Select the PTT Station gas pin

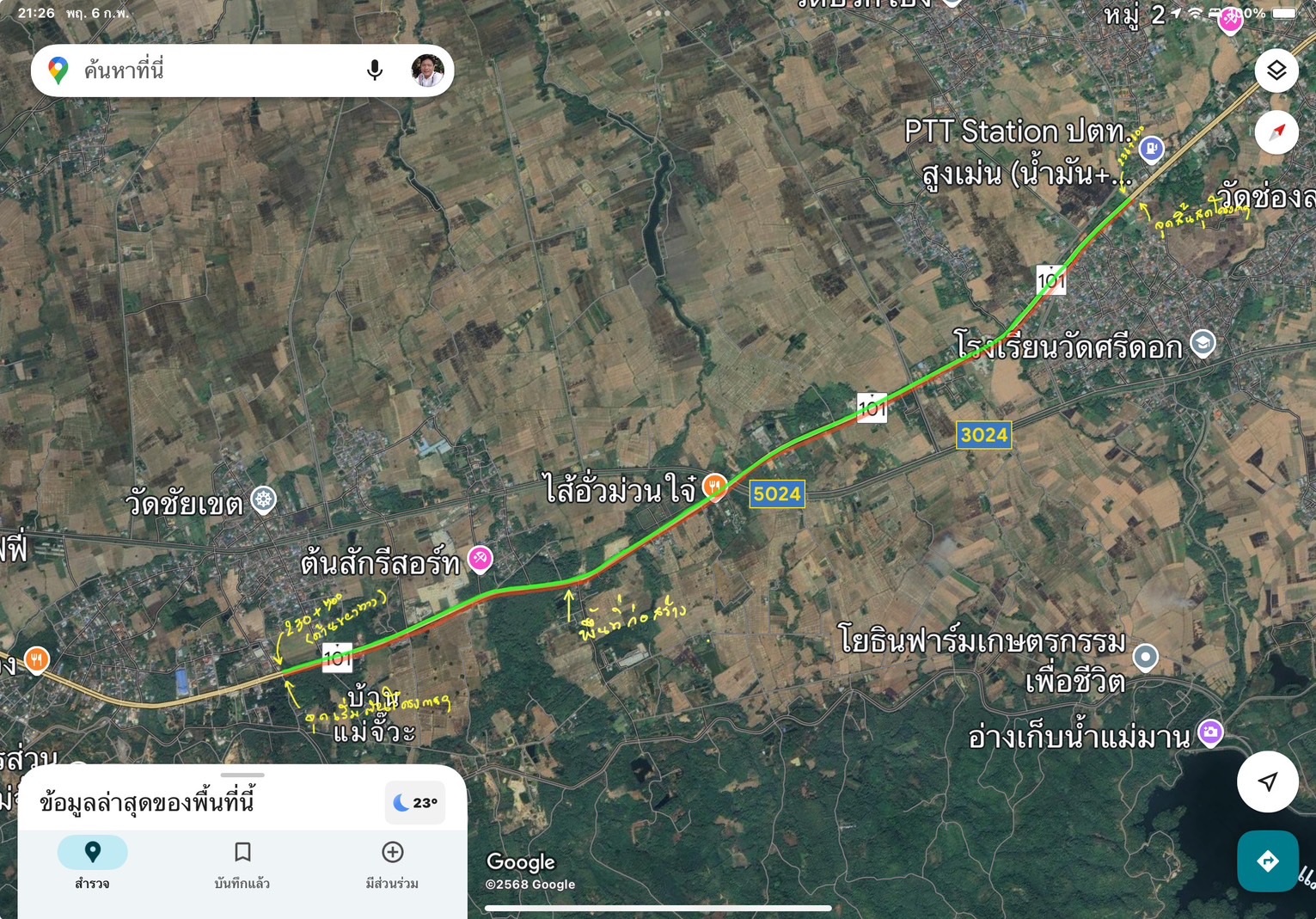click(x=1151, y=149)
